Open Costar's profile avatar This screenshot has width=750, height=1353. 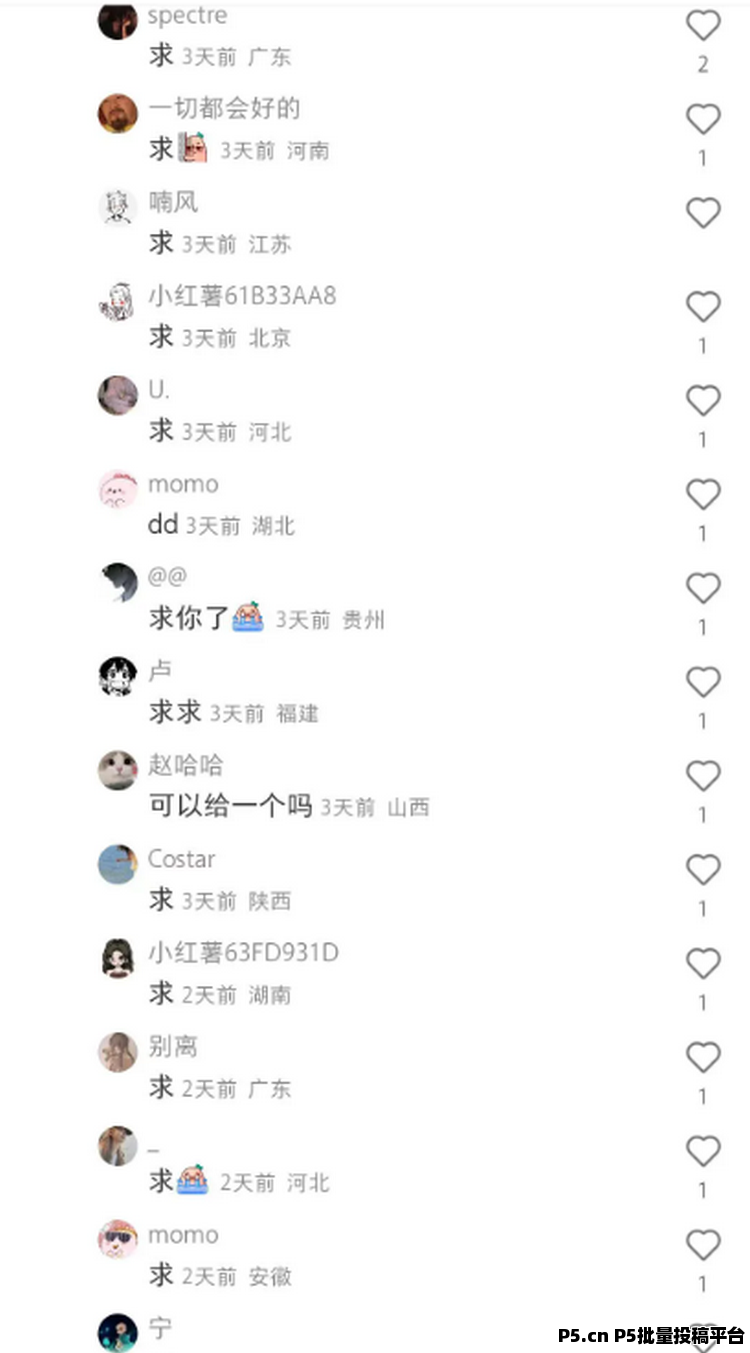[x=118, y=864]
